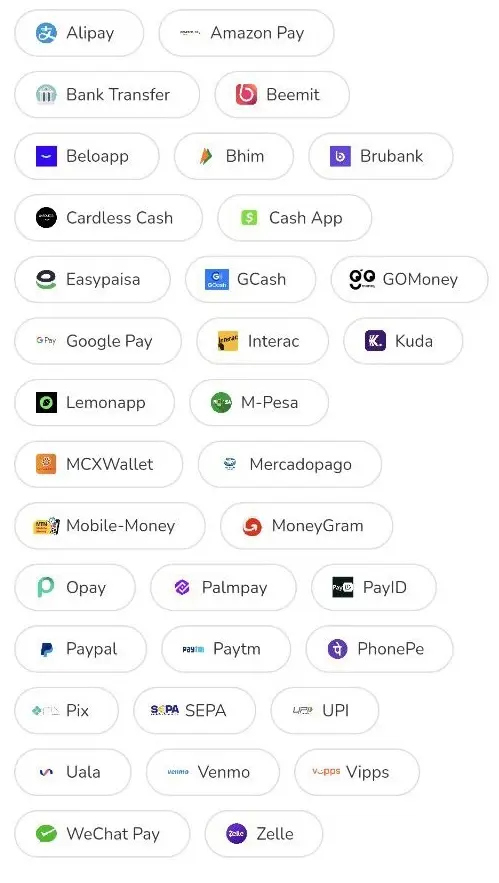Select the Zelle option

coord(264,833)
